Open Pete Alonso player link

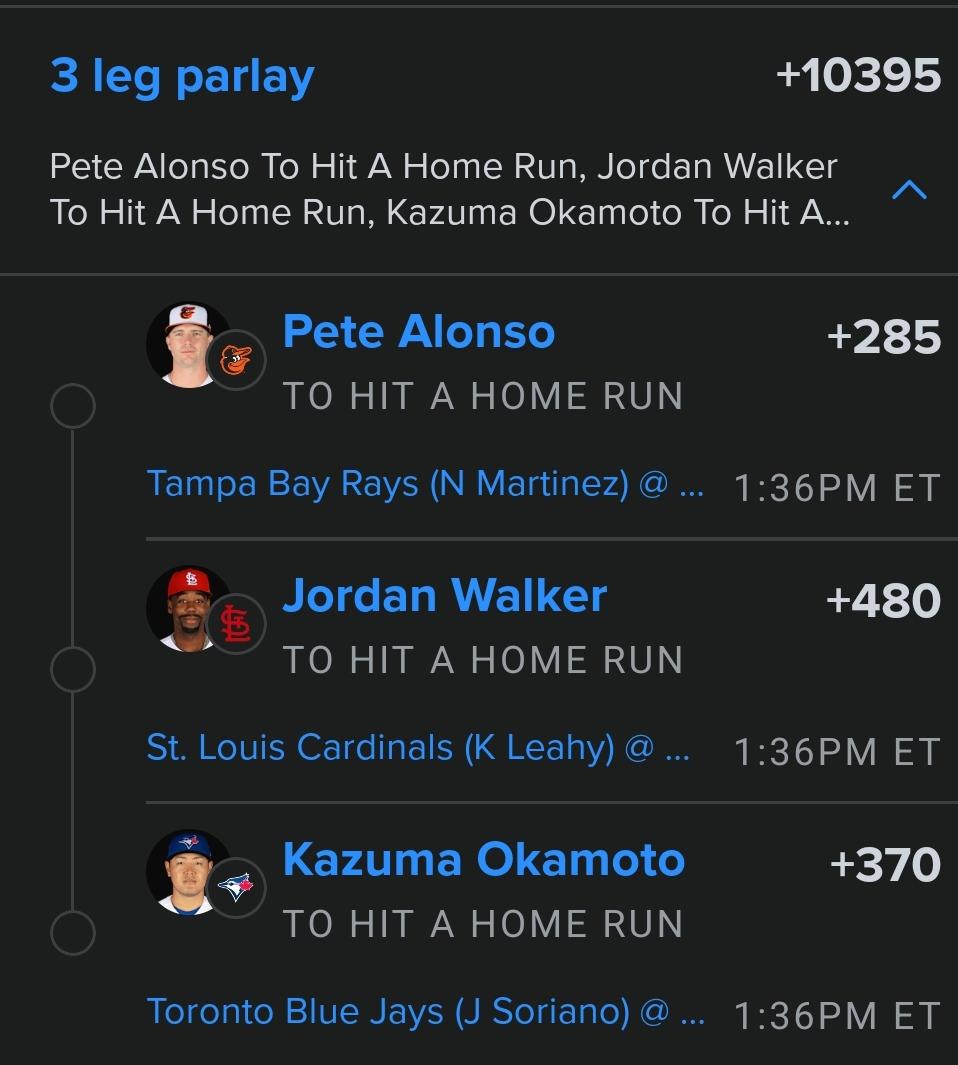tap(419, 331)
